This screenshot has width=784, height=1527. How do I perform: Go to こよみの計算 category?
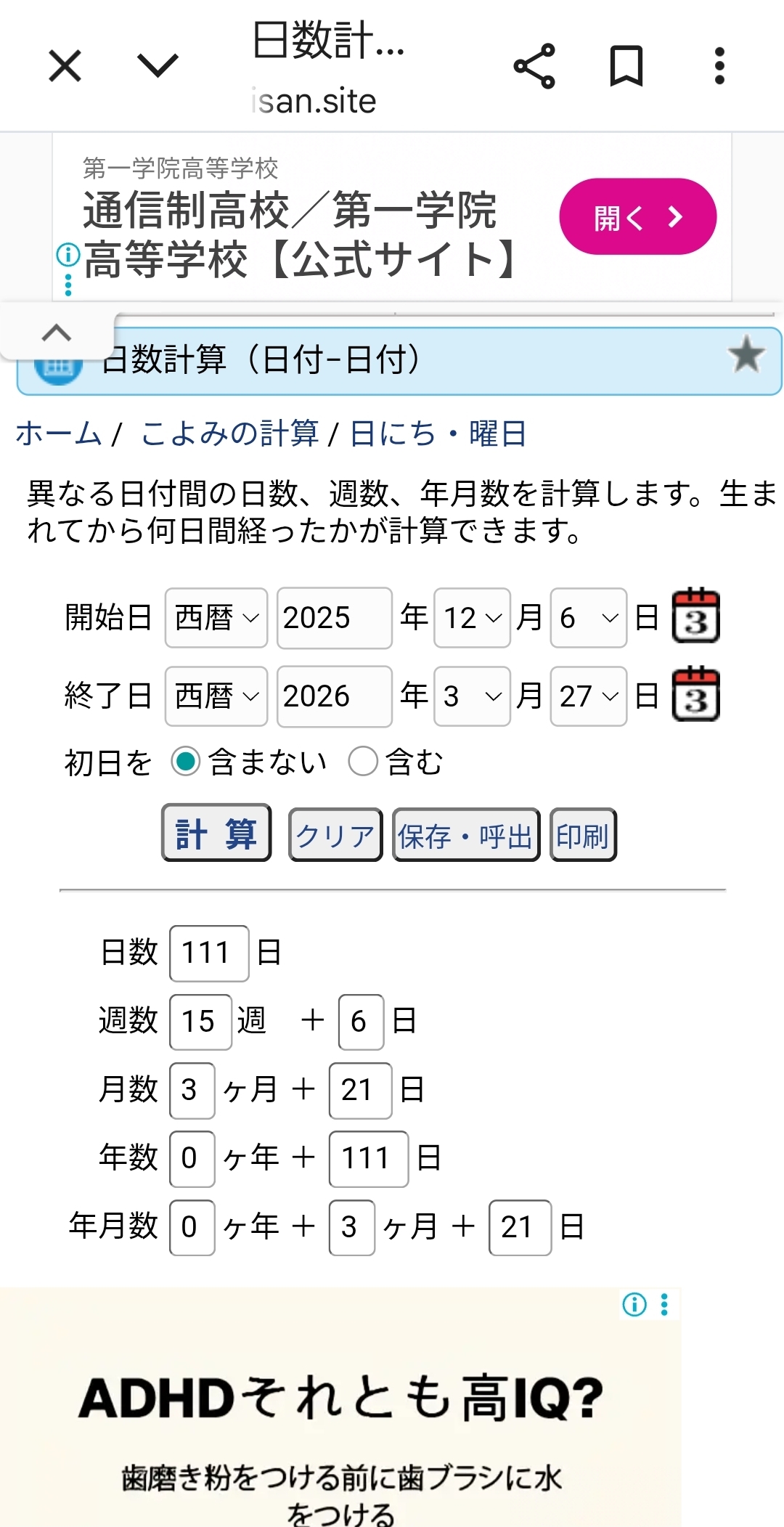[229, 433]
